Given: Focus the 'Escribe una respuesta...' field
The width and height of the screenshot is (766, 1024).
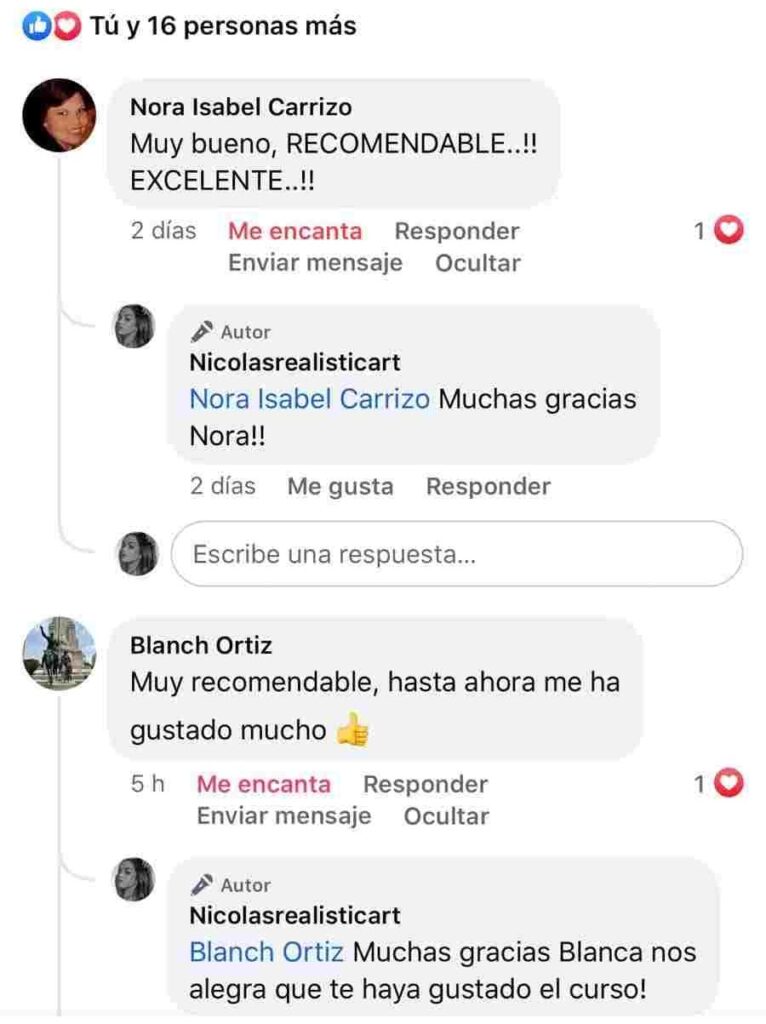Looking at the screenshot, I should click(456, 554).
